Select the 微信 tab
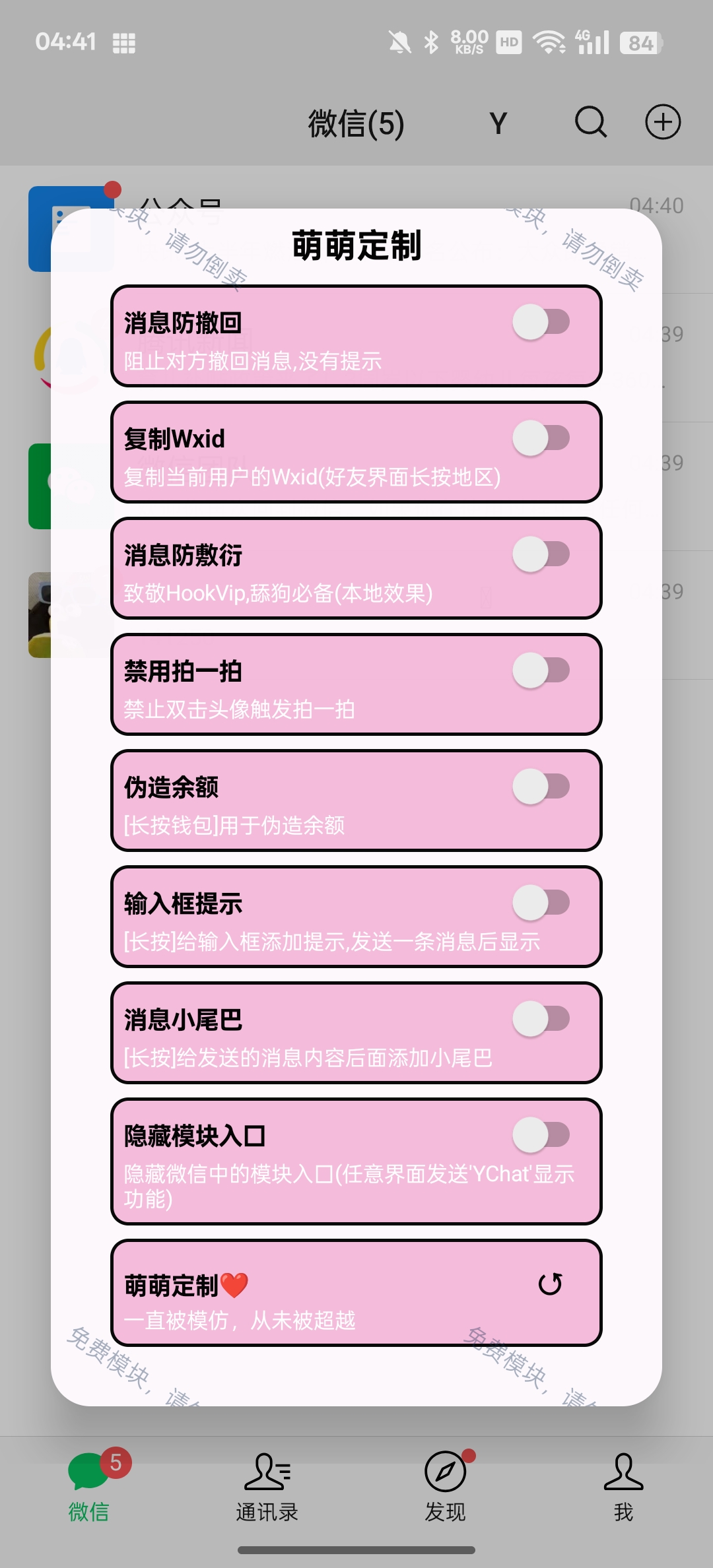Image resolution: width=713 pixels, height=1568 pixels. 89,1485
